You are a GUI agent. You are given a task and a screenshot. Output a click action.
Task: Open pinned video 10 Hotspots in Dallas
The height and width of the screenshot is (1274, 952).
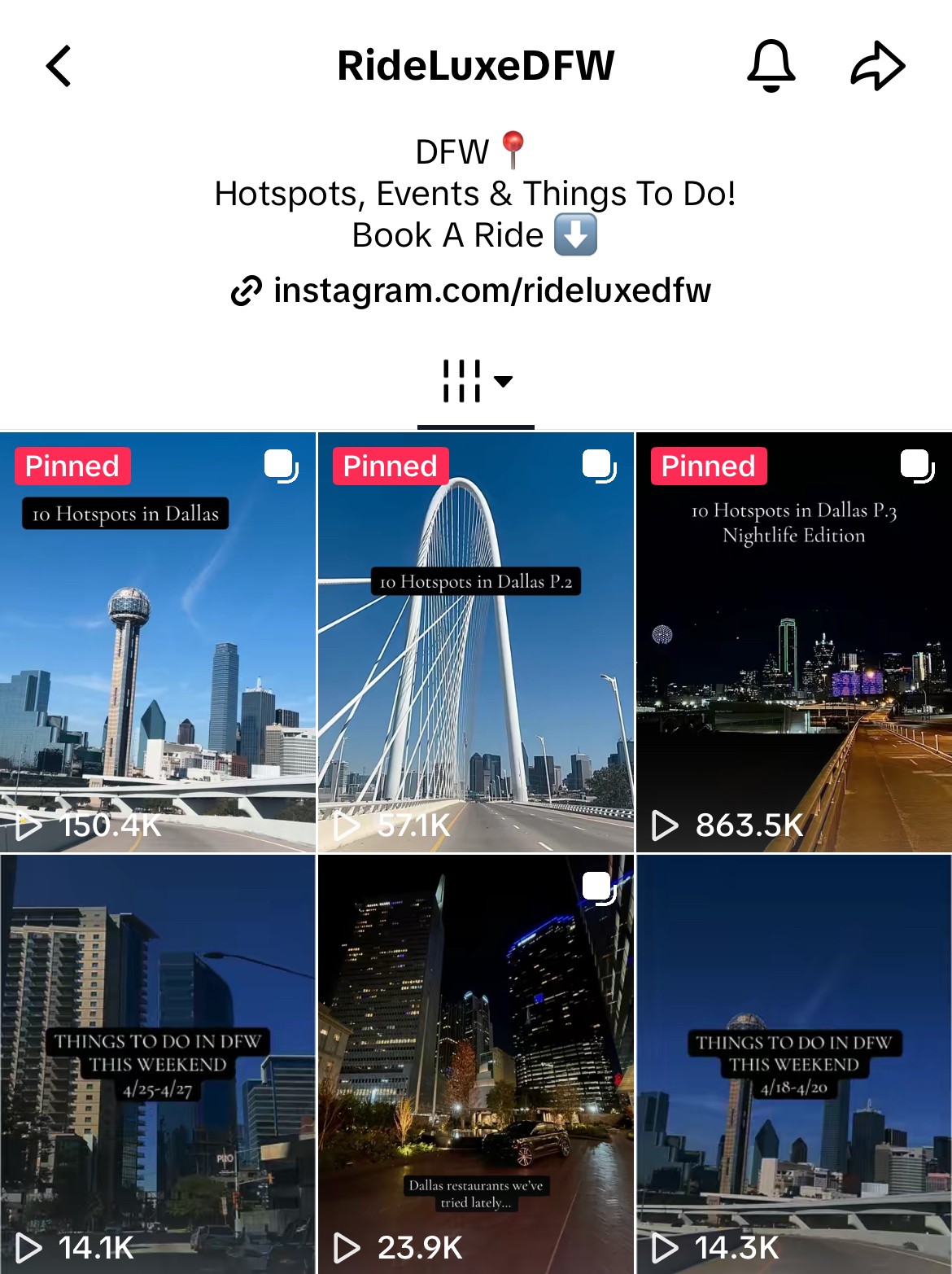[157, 643]
